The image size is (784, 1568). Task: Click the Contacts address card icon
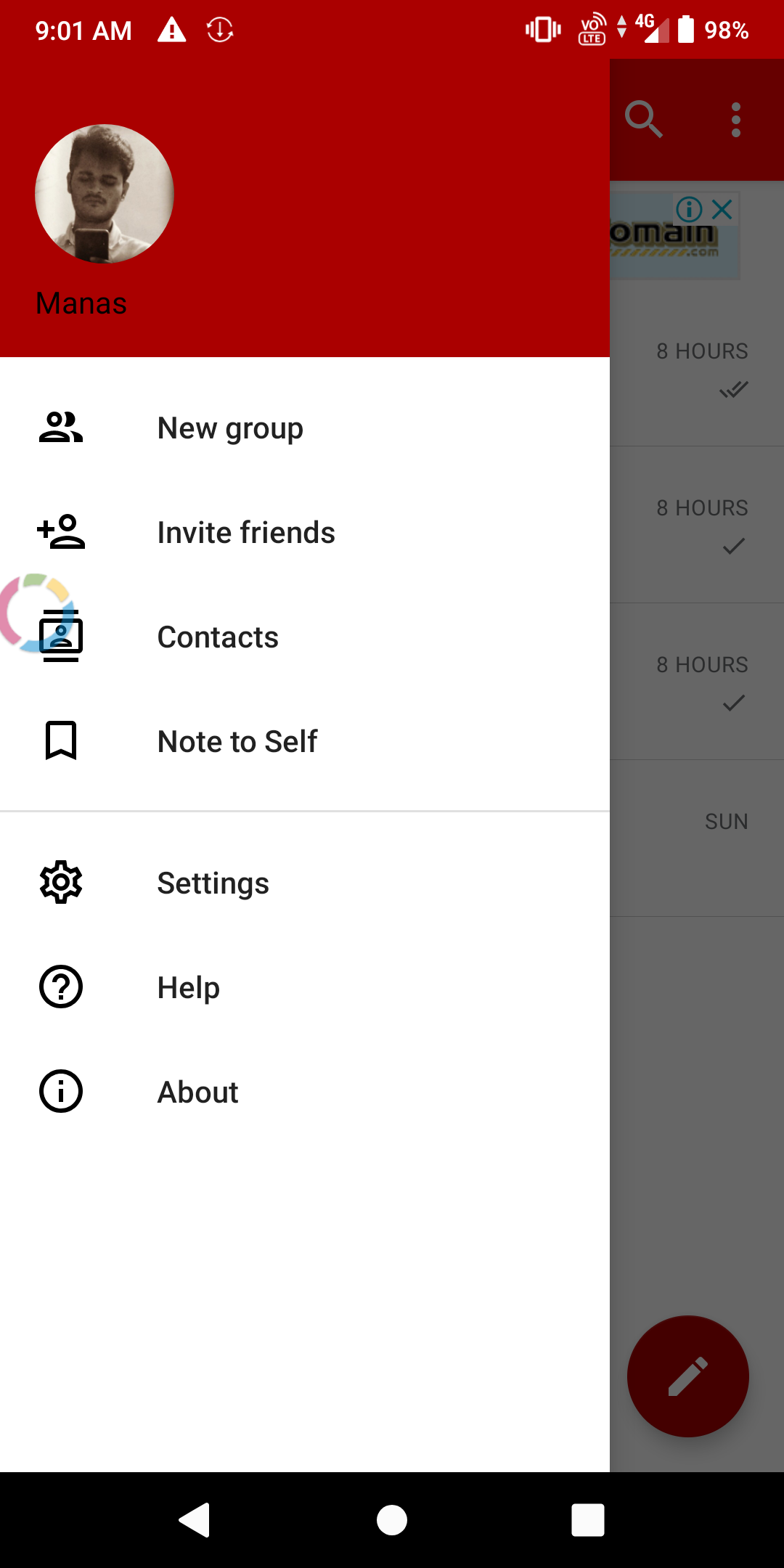[61, 636]
